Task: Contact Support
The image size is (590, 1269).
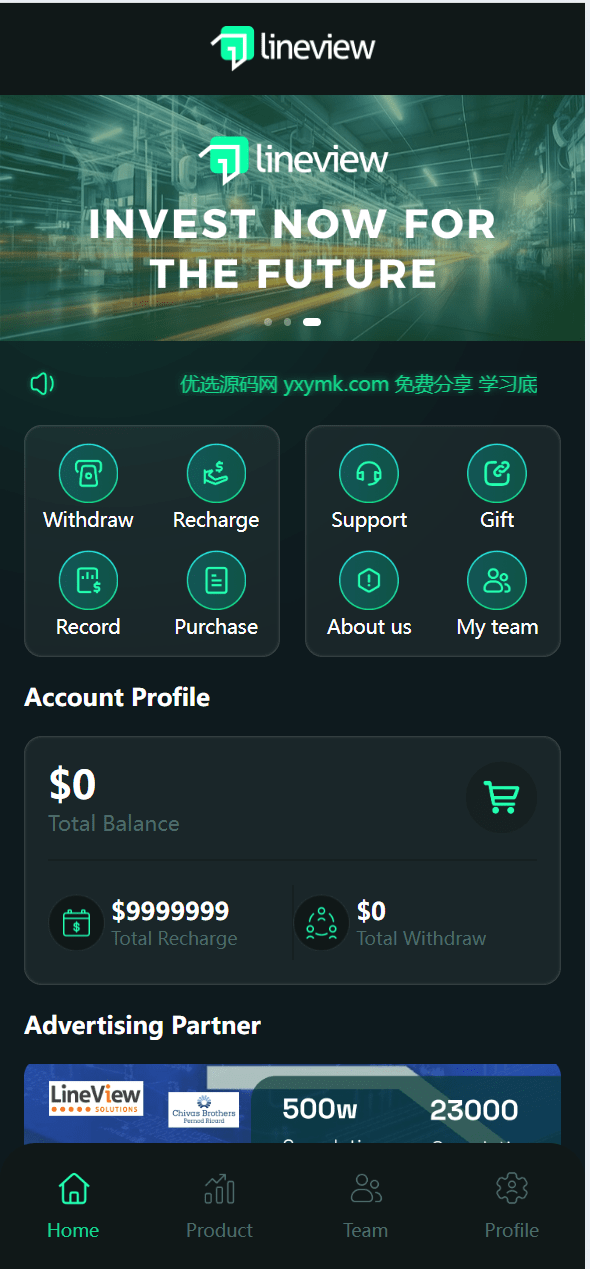Action: click(x=369, y=488)
